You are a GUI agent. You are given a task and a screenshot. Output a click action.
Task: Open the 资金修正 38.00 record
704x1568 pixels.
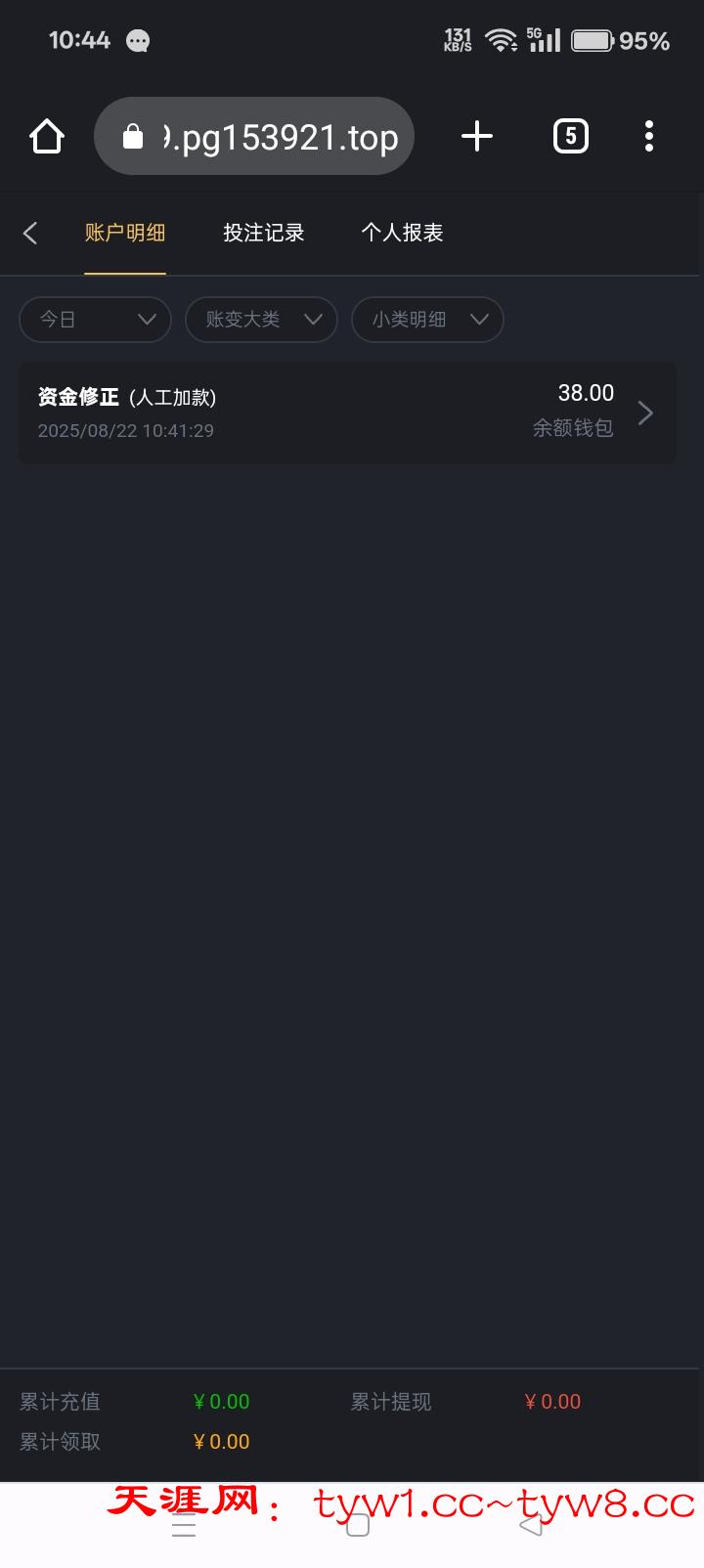(x=347, y=413)
